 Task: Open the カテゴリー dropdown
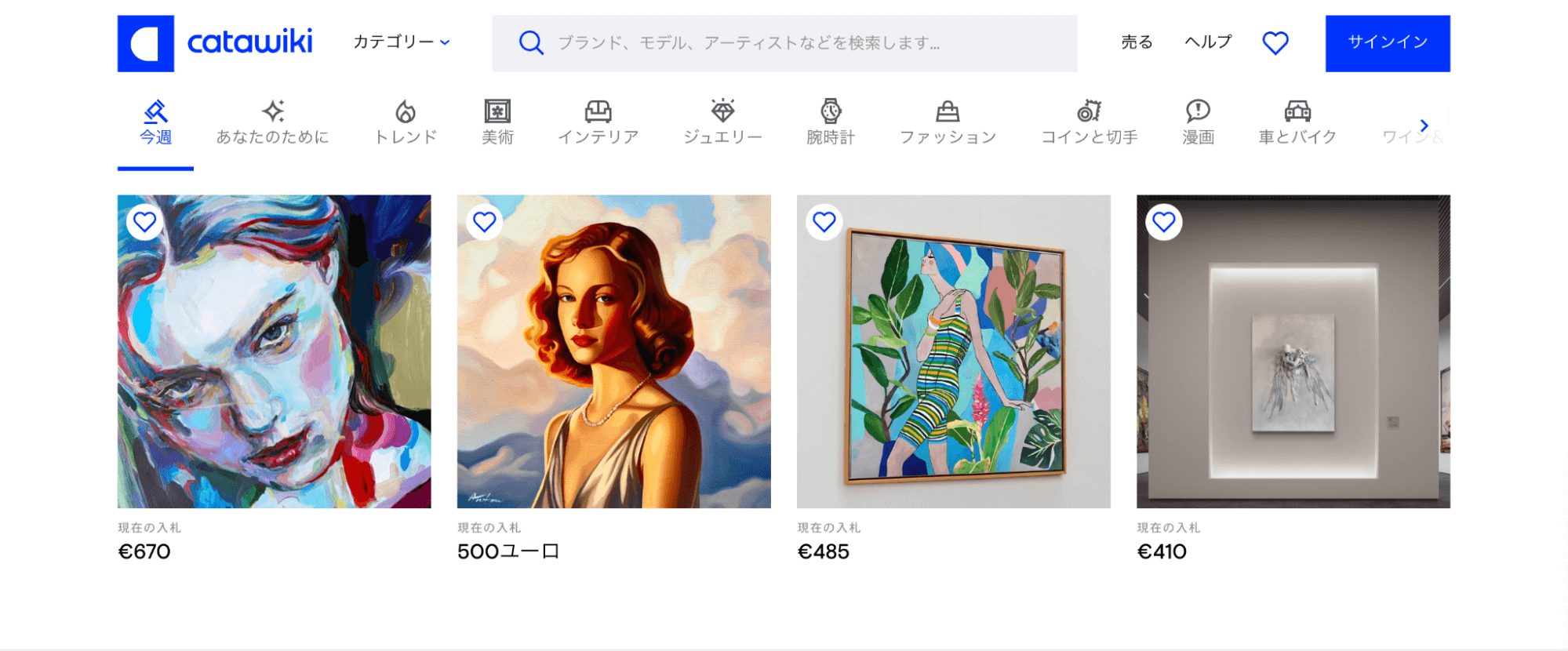tap(401, 42)
